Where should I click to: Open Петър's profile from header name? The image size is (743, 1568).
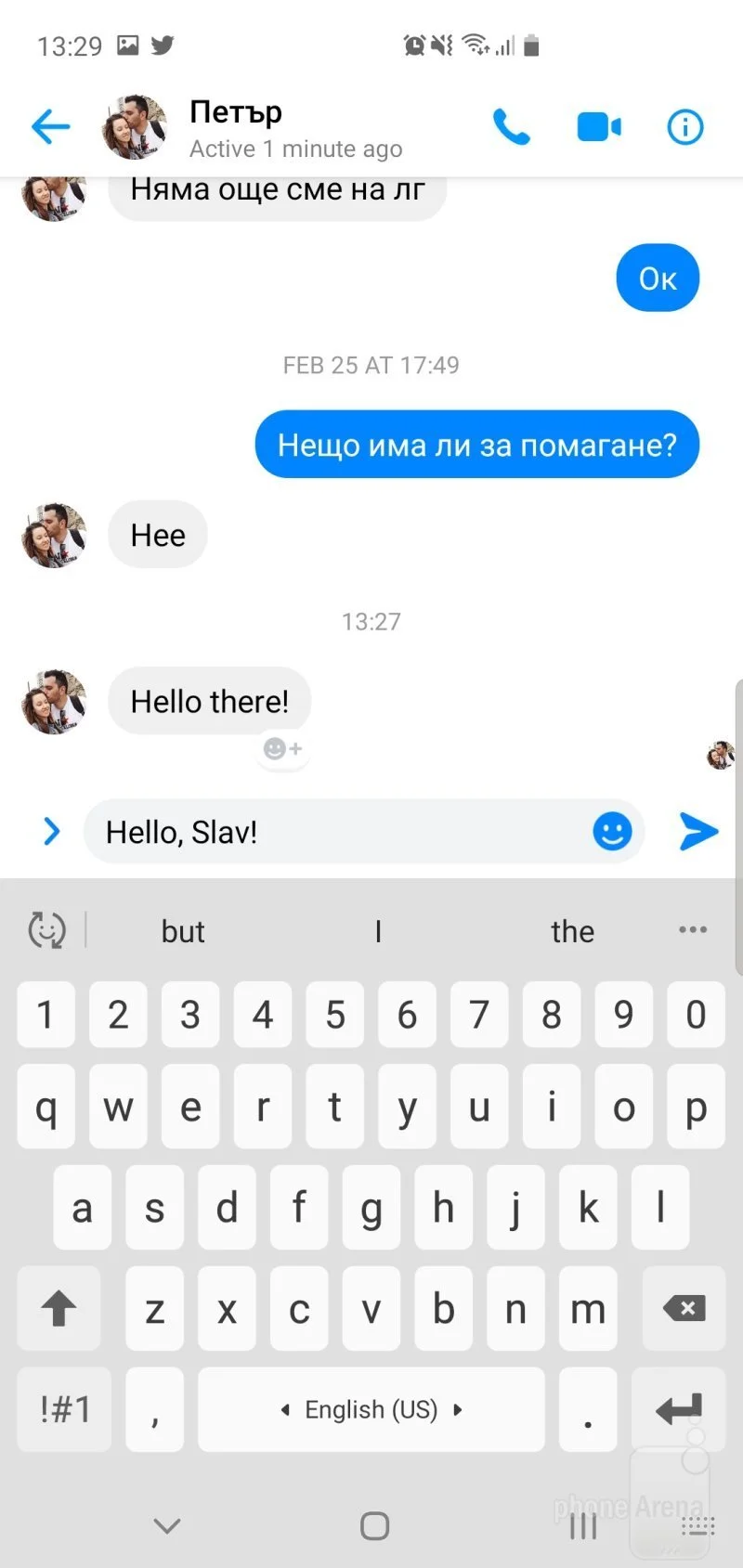tap(236, 112)
